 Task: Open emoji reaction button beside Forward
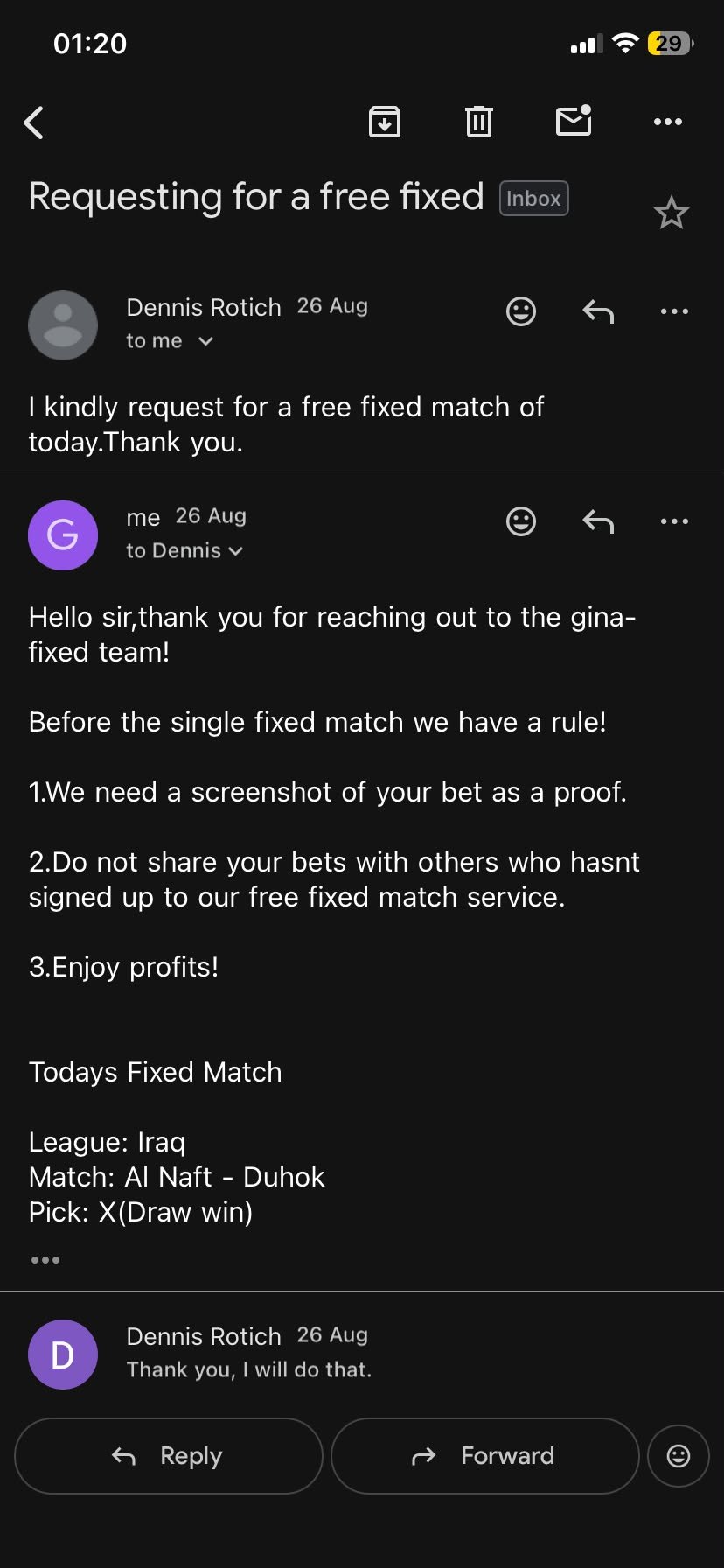679,1456
